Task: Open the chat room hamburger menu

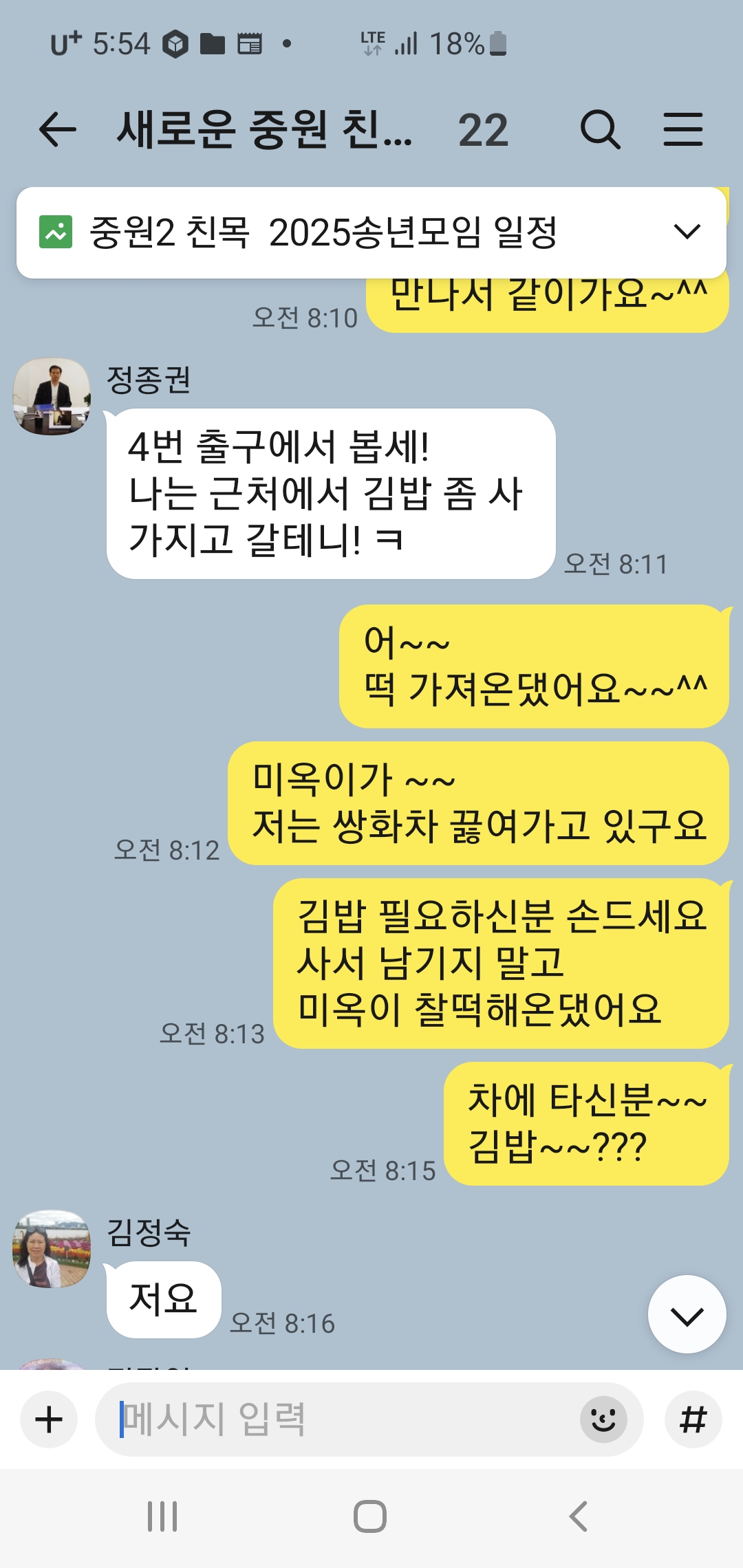Action: click(682, 129)
